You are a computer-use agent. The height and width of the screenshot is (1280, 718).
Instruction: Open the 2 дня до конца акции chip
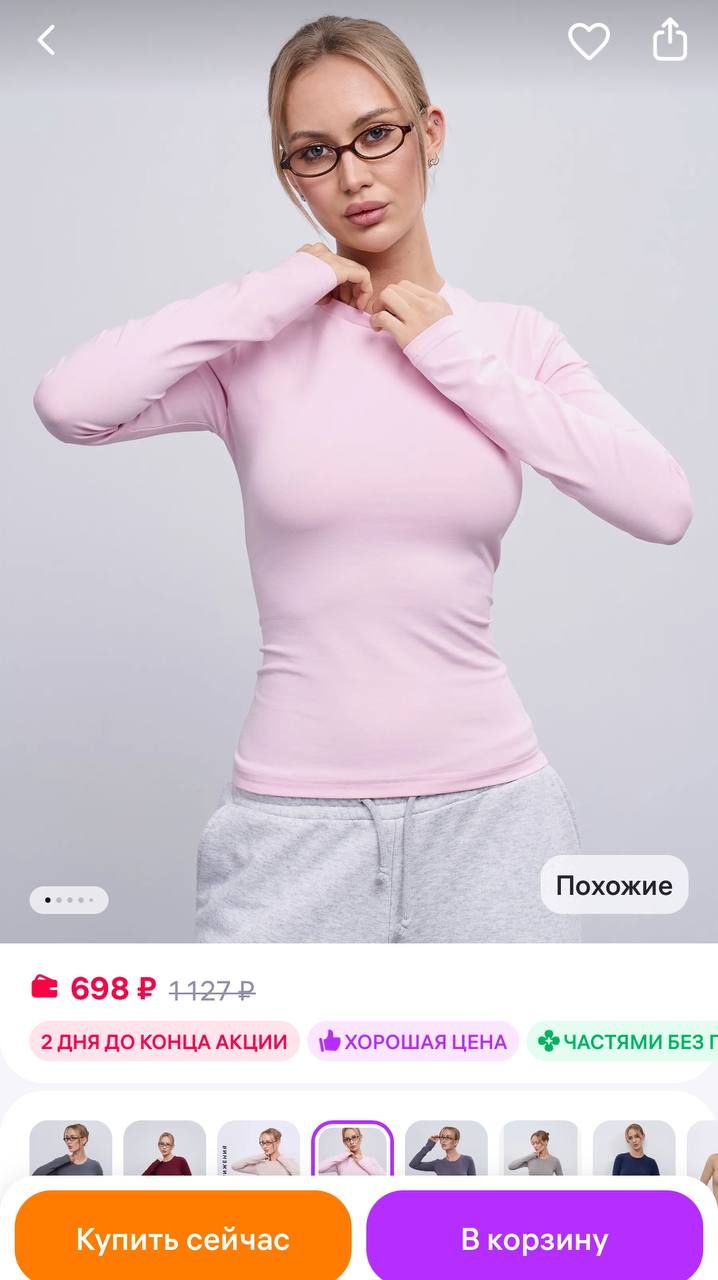[x=164, y=1042]
